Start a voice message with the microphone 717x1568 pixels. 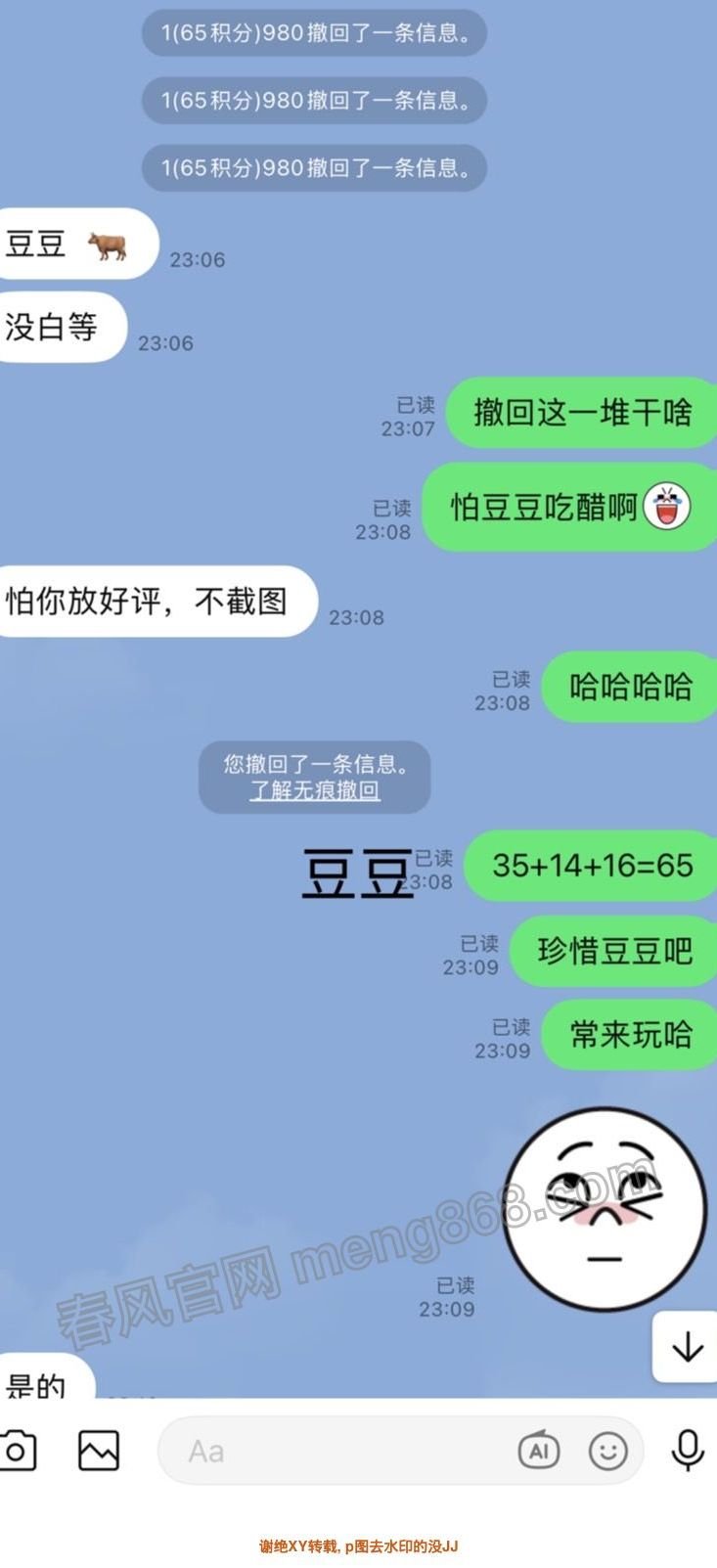(688, 1450)
